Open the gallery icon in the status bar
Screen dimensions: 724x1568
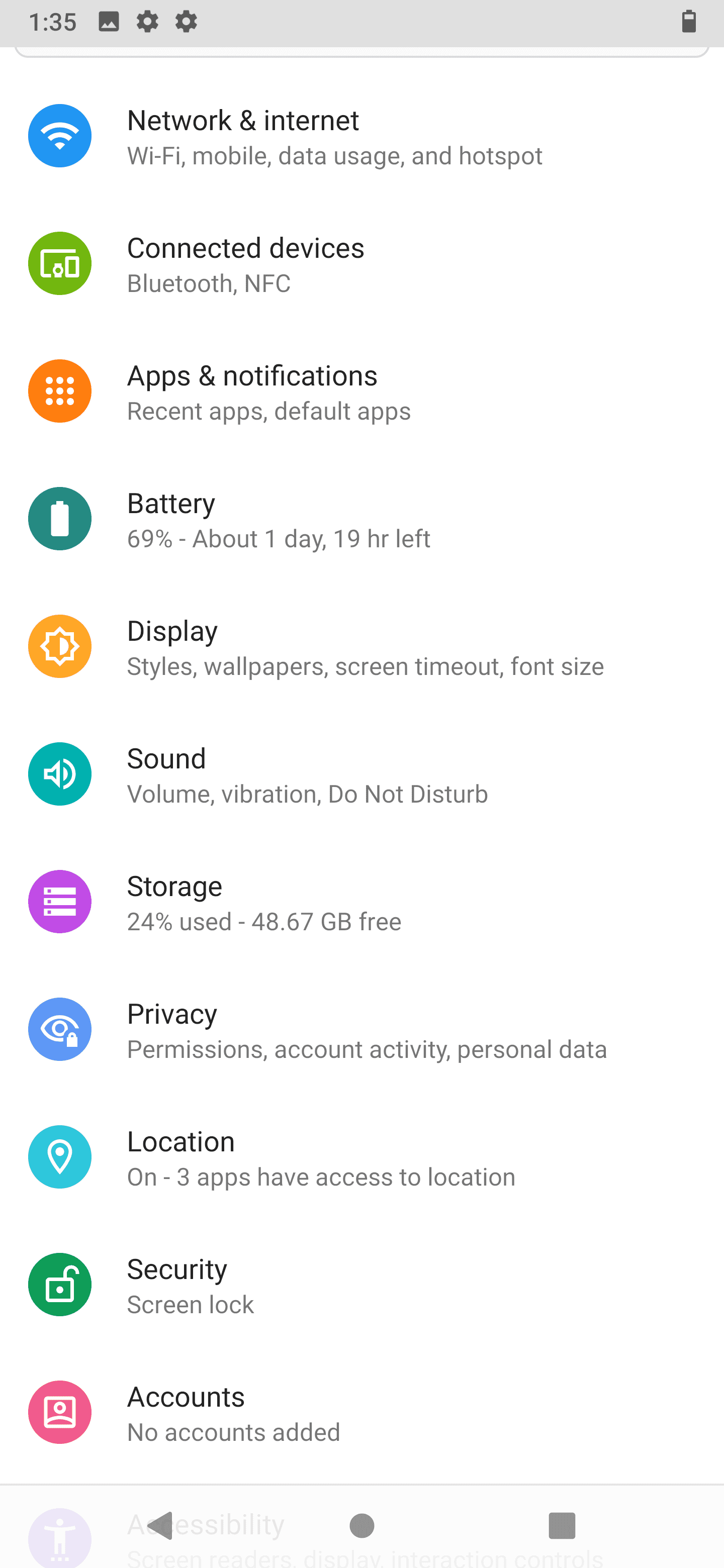click(109, 22)
